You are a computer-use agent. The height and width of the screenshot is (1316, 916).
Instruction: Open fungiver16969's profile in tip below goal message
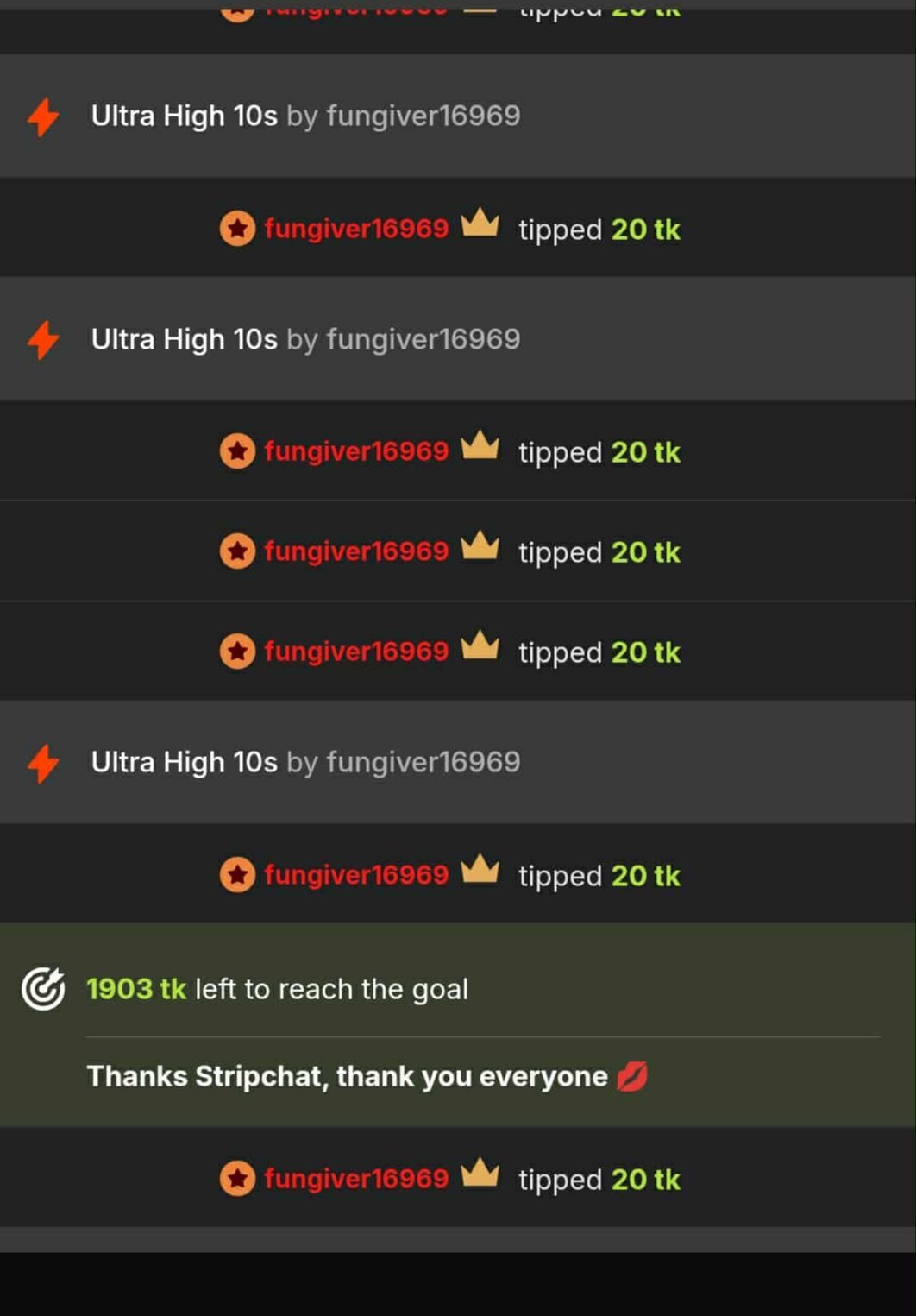pos(356,1179)
